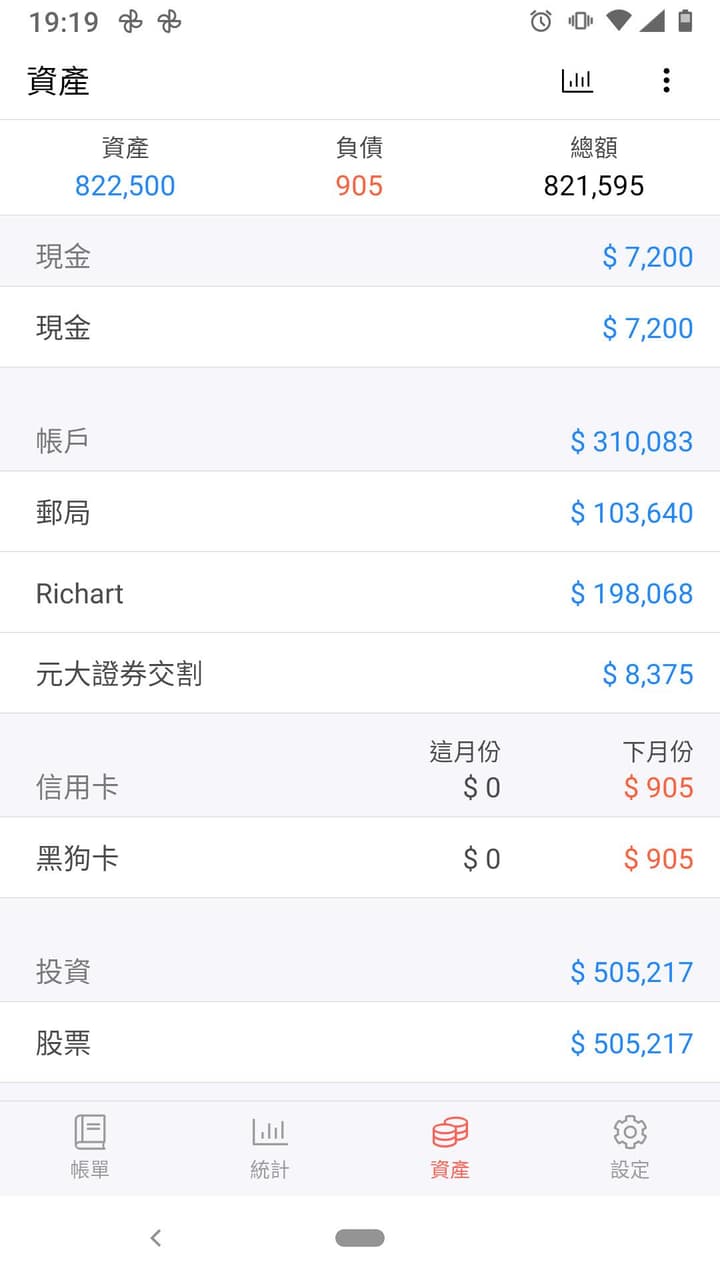Screen dimensions: 720x1280
Task: Open the 元大證券交割 account
Action: point(360,674)
